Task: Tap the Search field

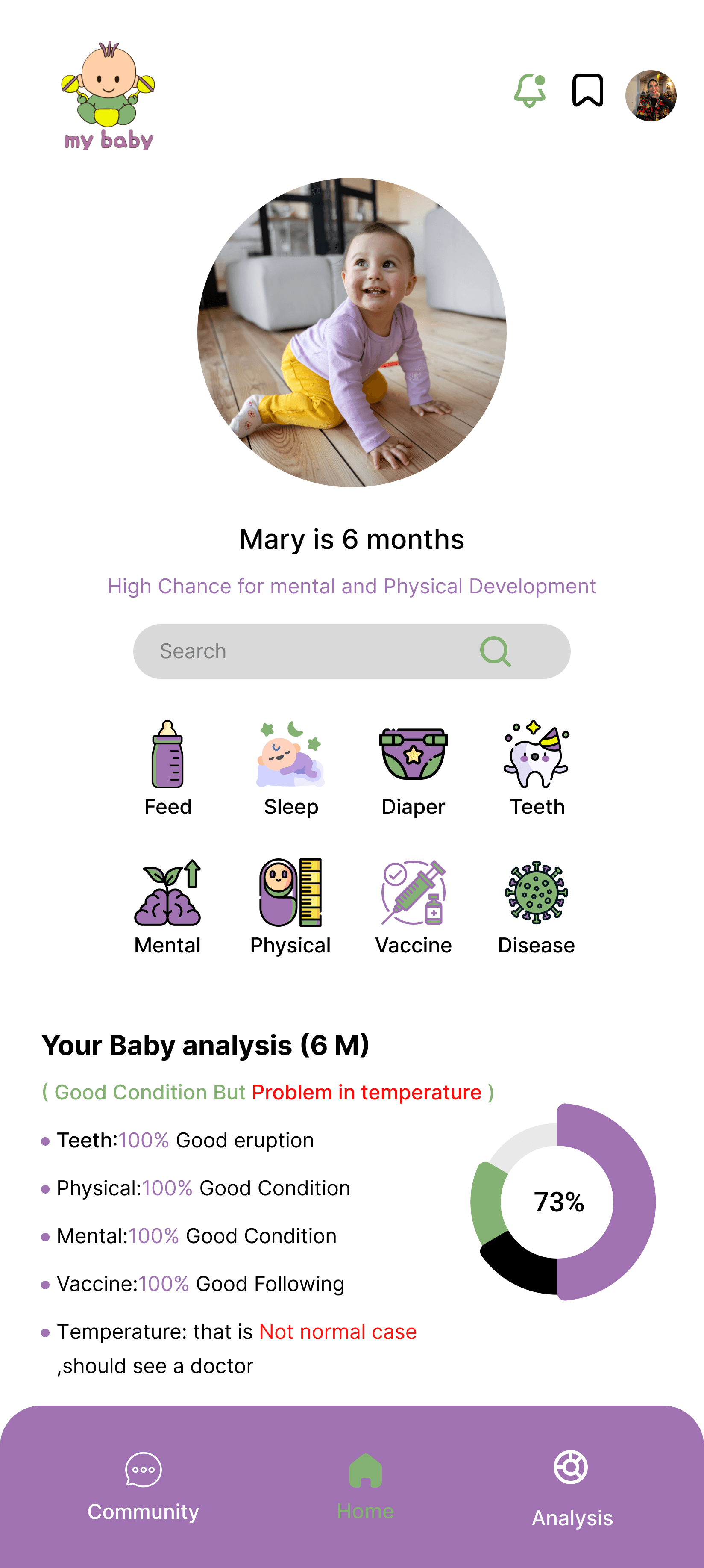Action: click(x=304, y=651)
